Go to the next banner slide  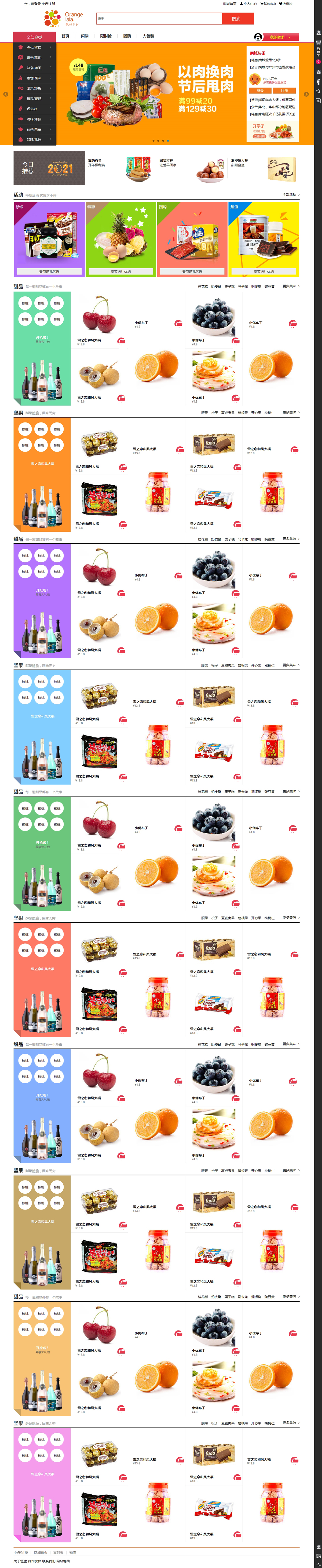tap(306, 94)
